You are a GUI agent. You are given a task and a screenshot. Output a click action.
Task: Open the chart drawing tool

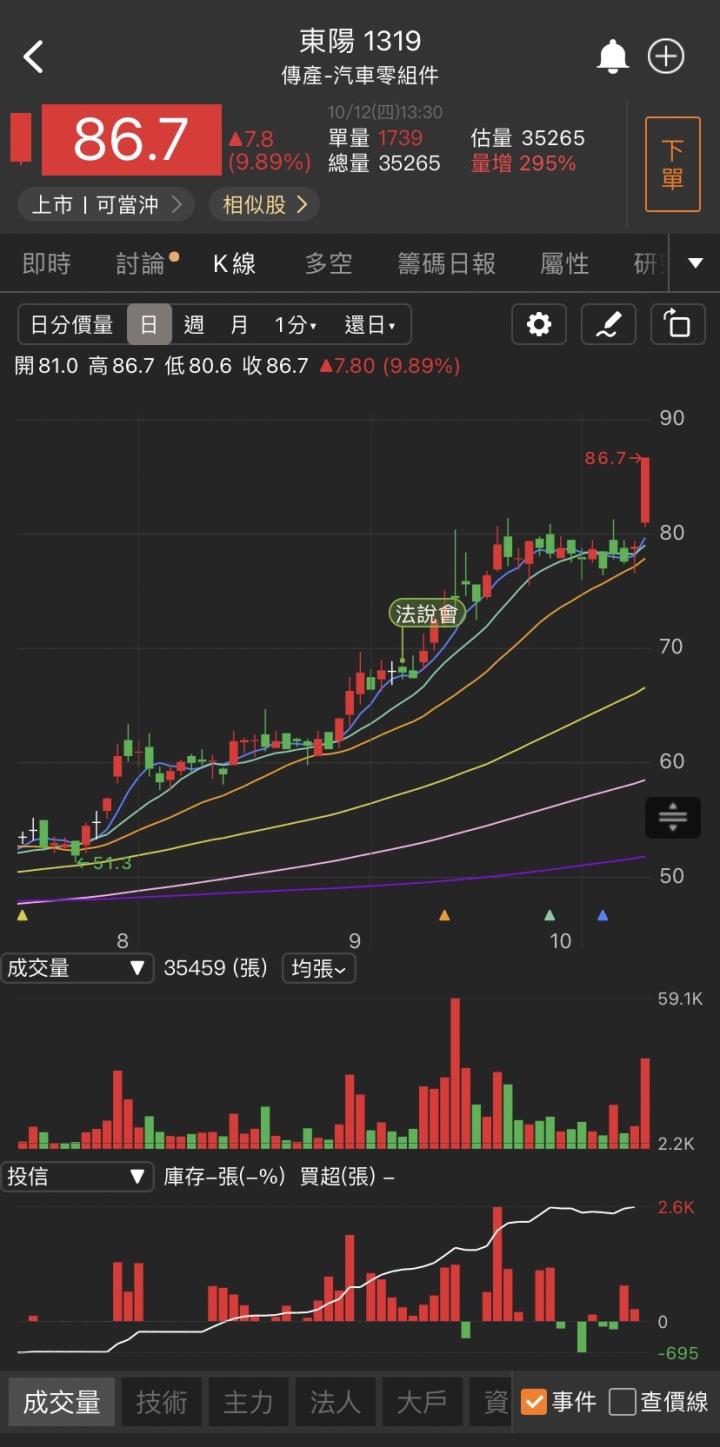pos(608,325)
